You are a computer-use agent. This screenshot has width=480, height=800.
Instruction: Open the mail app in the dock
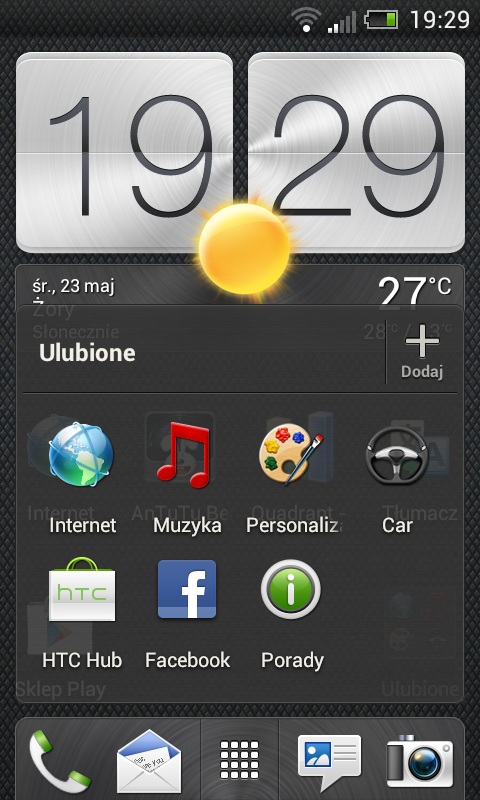tap(149, 760)
